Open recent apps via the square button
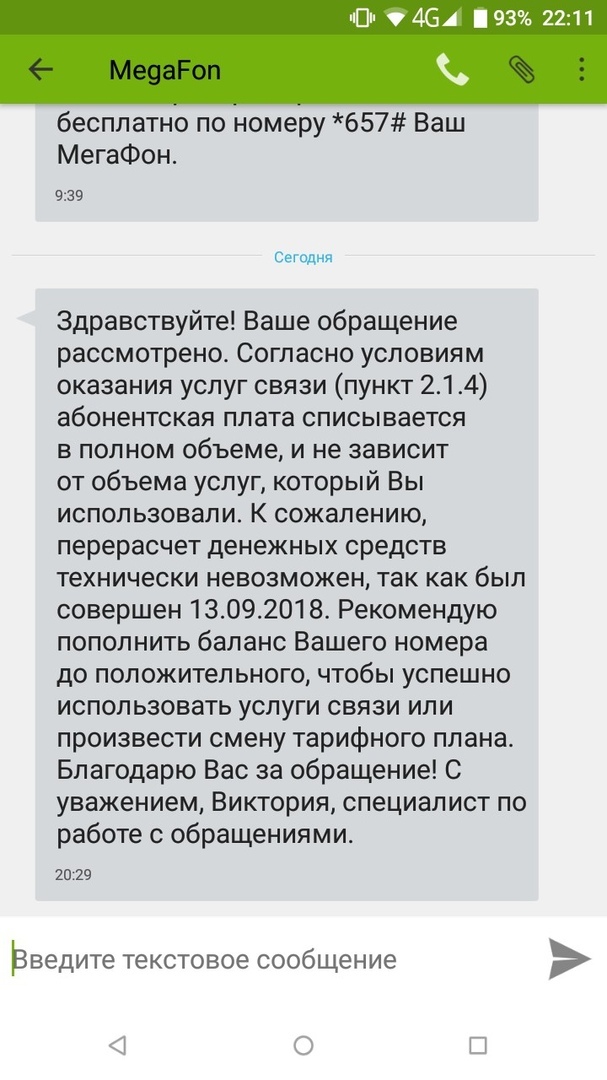 pos(477,1046)
